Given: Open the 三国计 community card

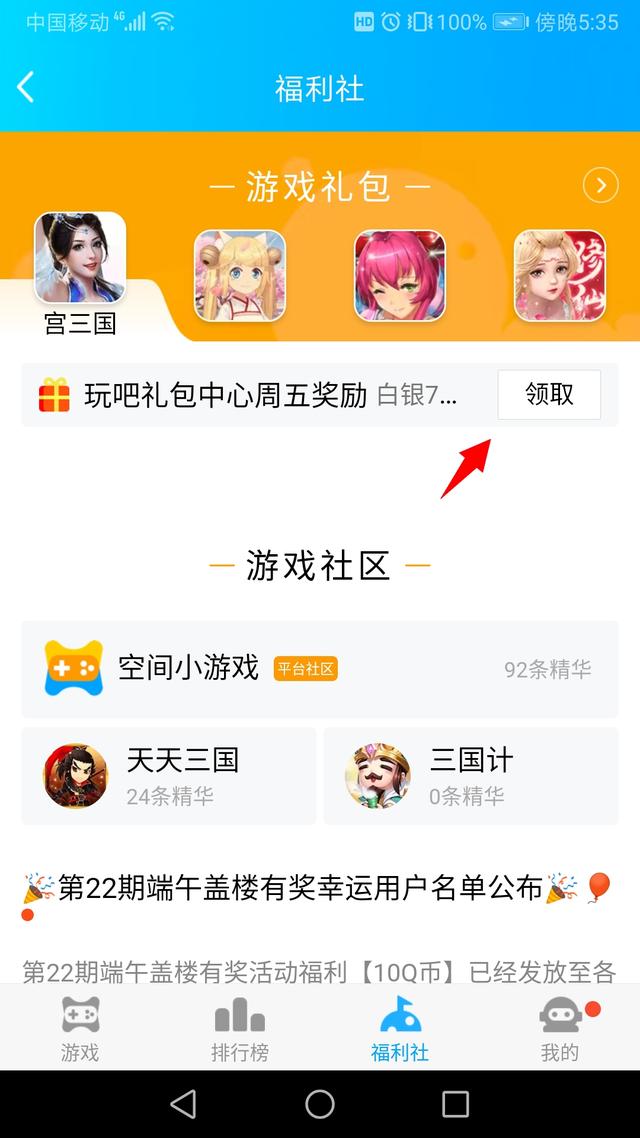Looking at the screenshot, I should pos(471,776).
